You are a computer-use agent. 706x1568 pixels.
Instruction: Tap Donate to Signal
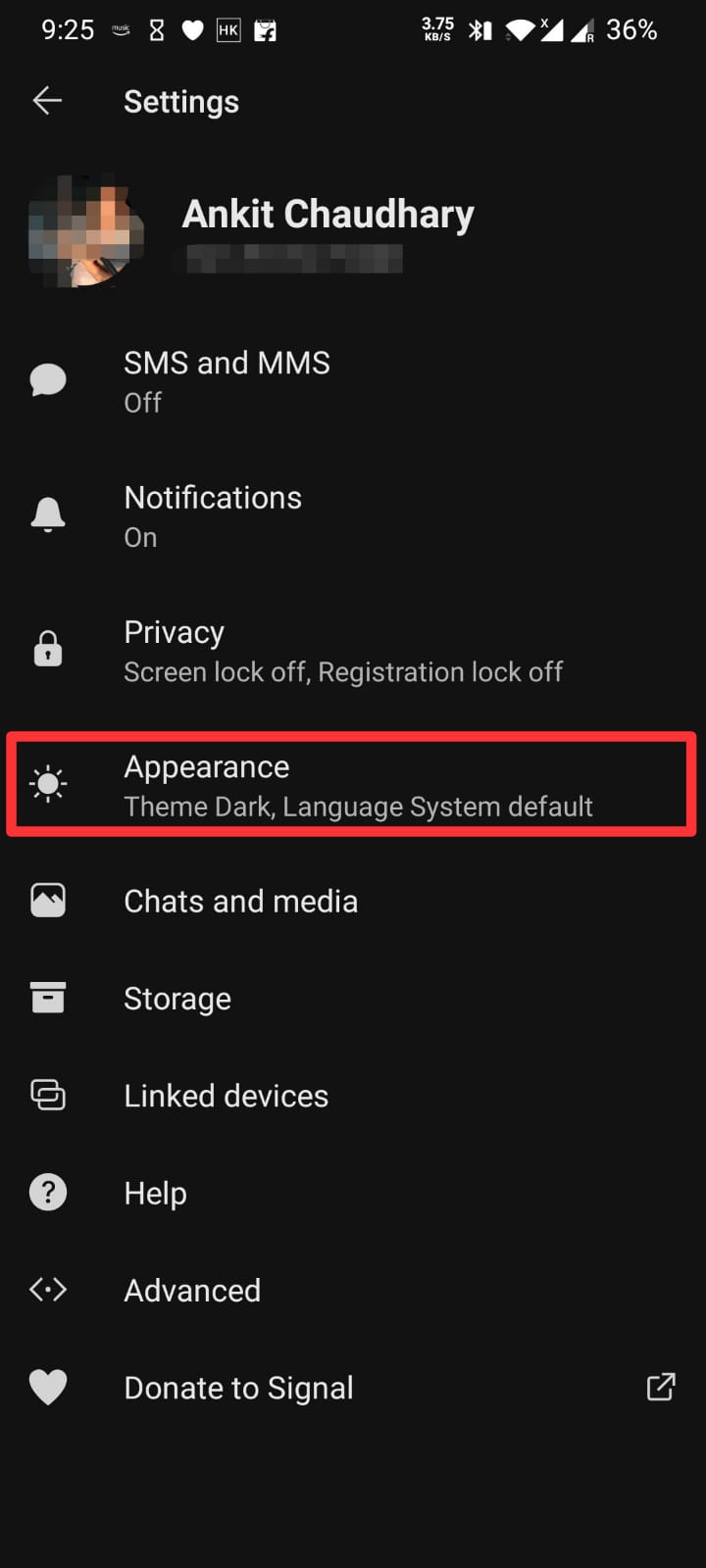pyautogui.click(x=238, y=1388)
